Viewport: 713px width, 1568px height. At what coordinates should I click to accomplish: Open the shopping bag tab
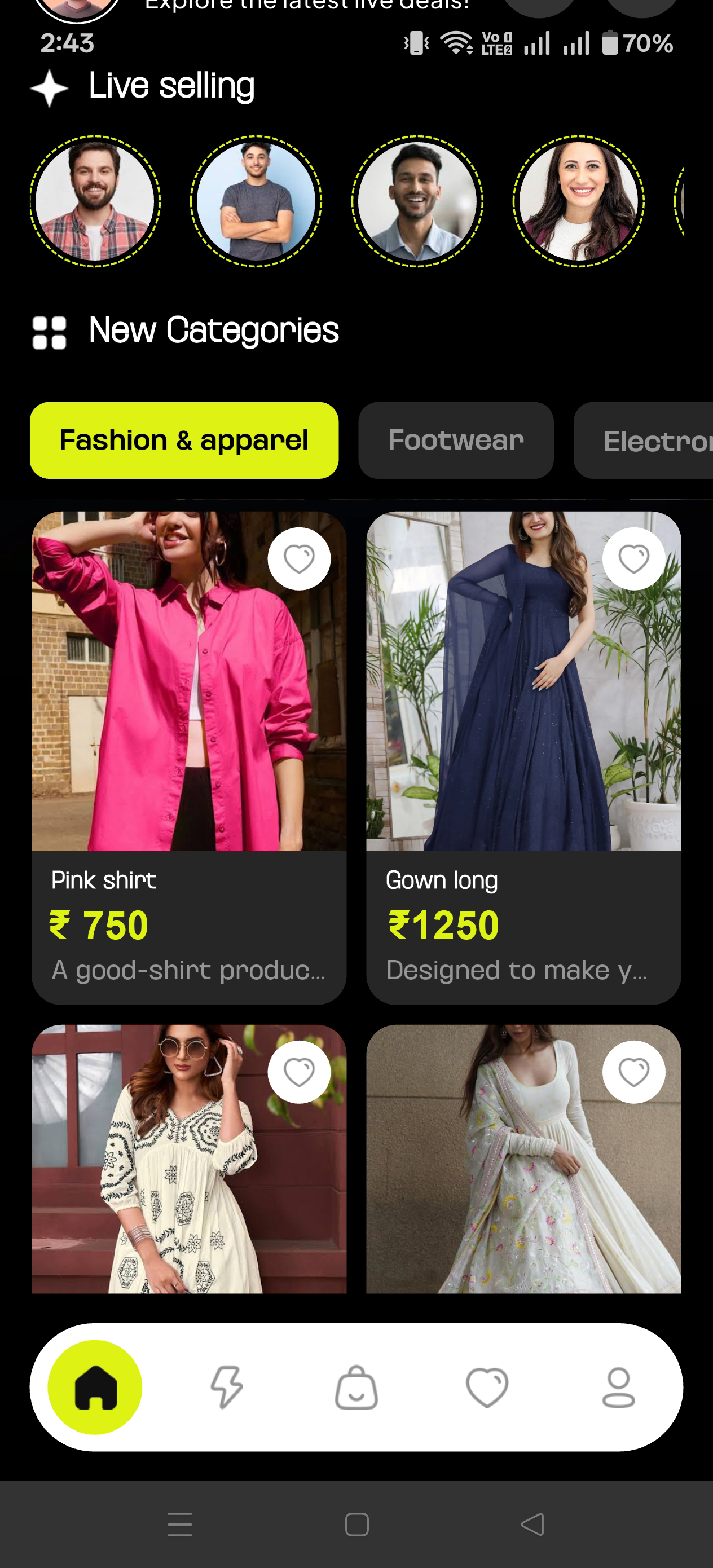point(357,1387)
